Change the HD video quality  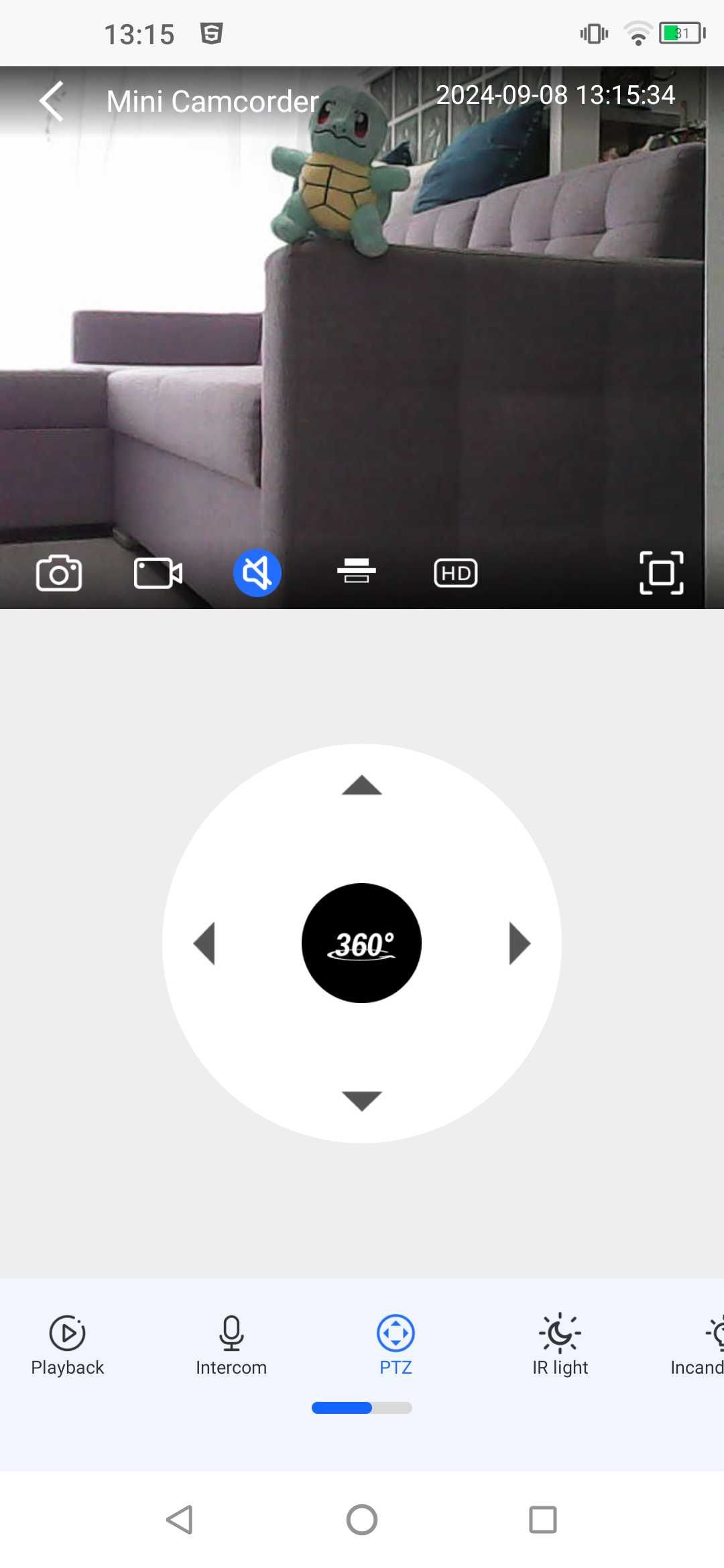(456, 573)
